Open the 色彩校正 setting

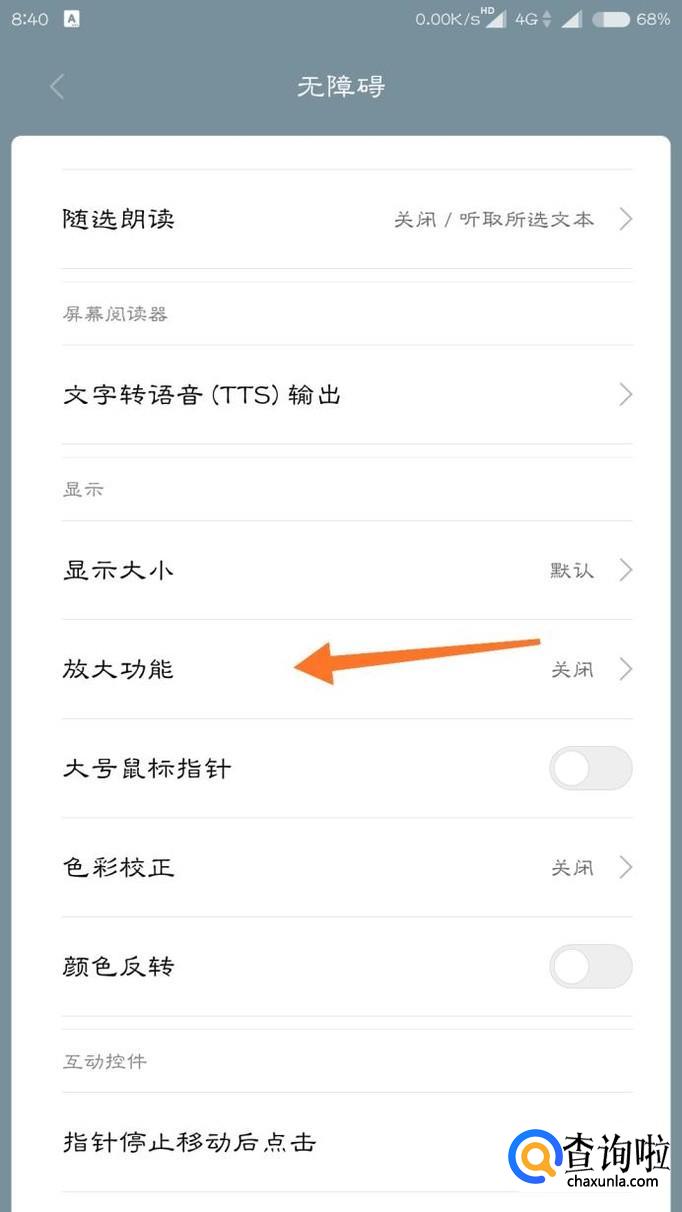tap(340, 867)
